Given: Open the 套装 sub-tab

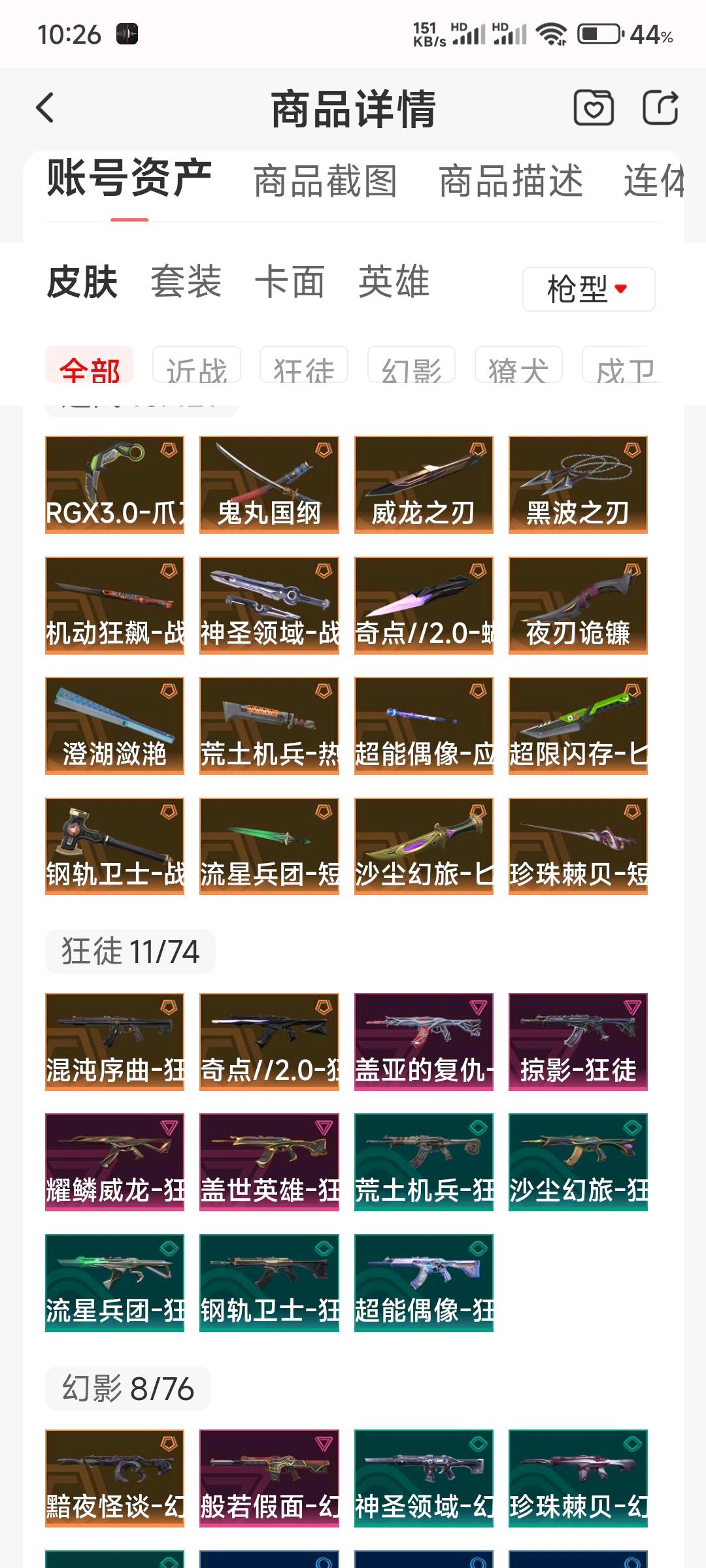Looking at the screenshot, I should (186, 282).
